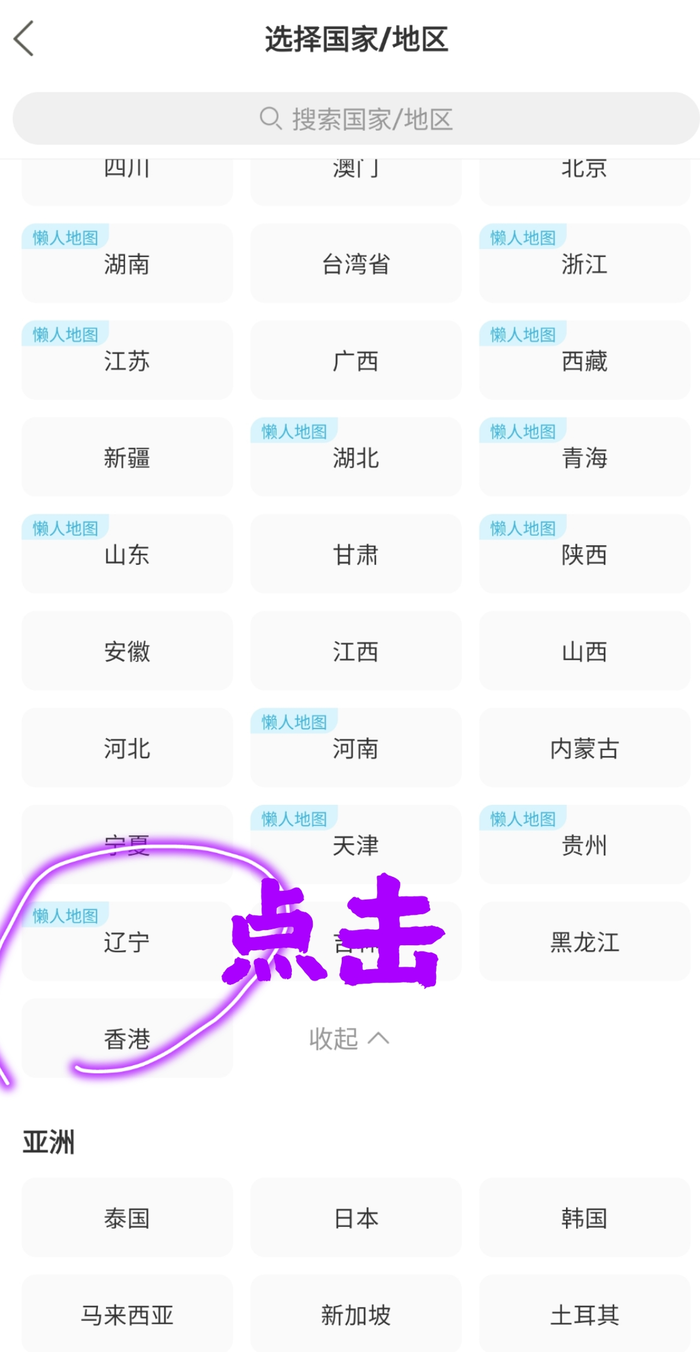This screenshot has height=1352, width=700.
Task: Select 陕西 province
Action: pos(584,555)
